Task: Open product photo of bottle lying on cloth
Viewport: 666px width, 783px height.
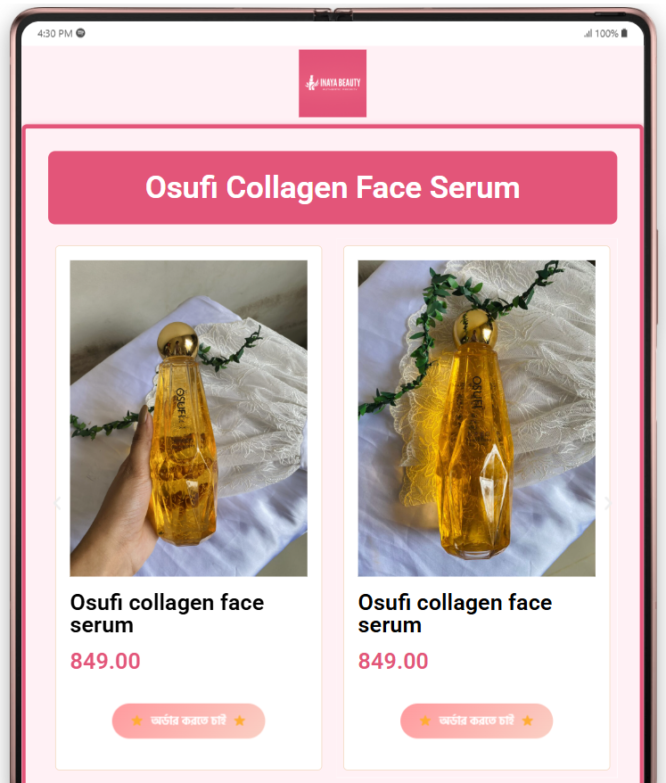Action: coord(476,418)
